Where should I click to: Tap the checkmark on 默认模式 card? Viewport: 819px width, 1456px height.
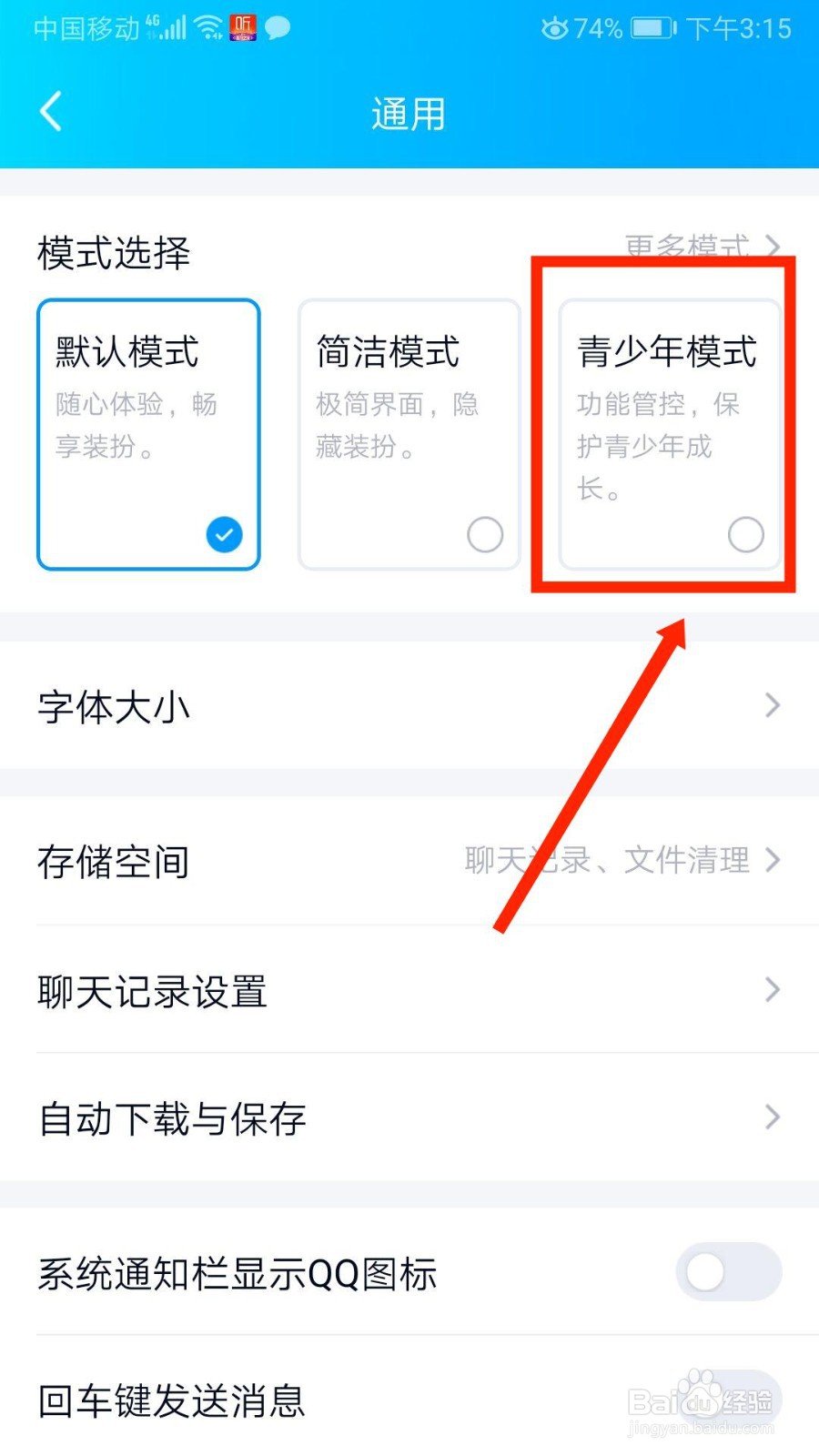click(x=224, y=535)
